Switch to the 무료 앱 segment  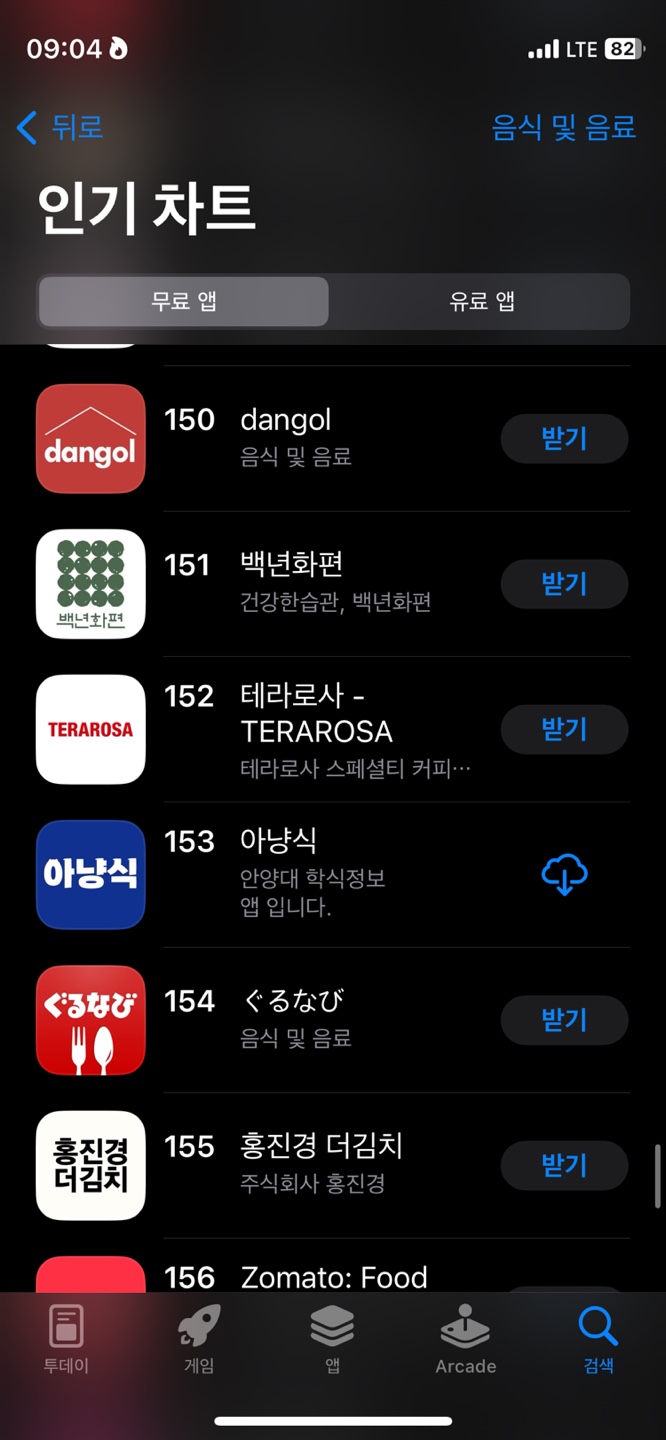point(184,301)
